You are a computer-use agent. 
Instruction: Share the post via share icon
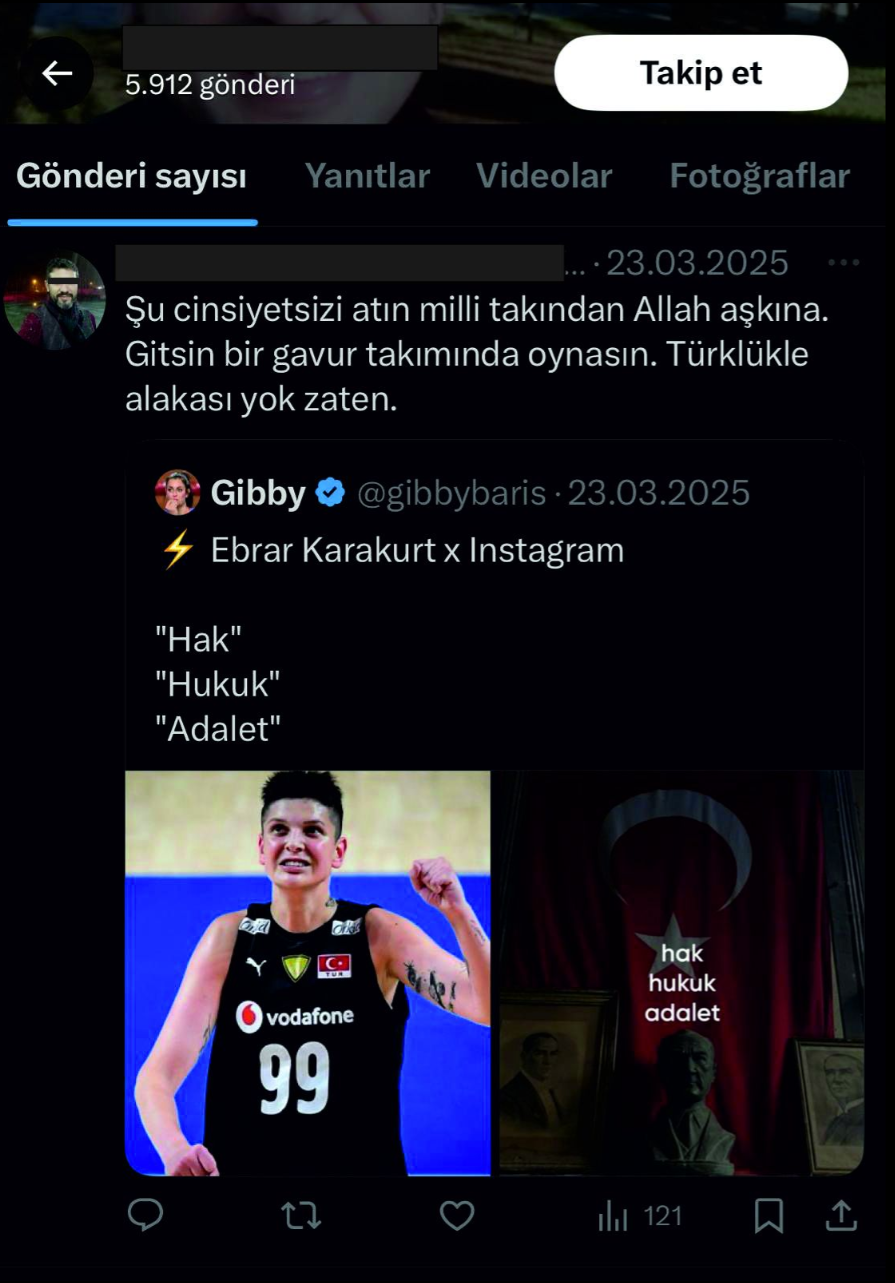coord(841,1215)
